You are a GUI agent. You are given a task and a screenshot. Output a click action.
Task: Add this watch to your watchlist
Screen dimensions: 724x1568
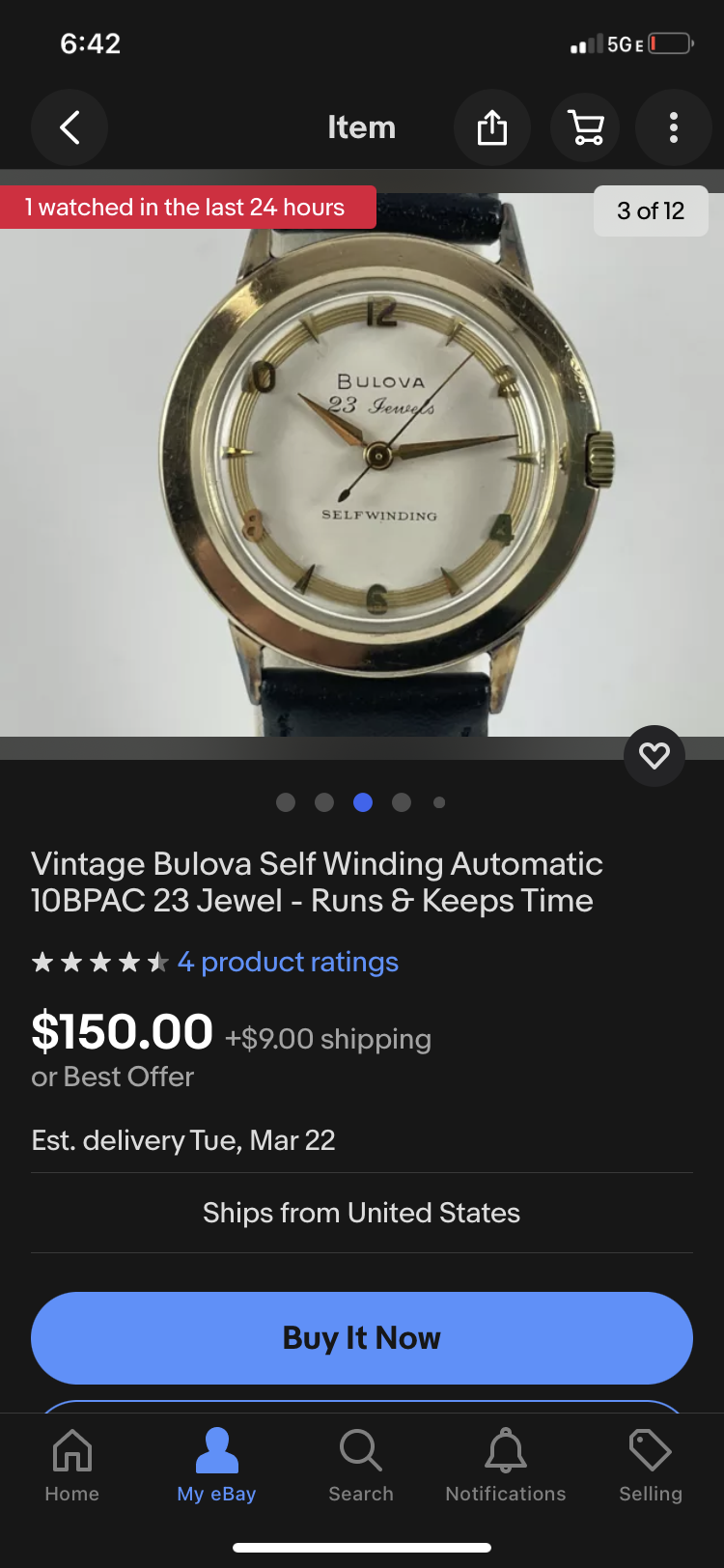tap(654, 755)
